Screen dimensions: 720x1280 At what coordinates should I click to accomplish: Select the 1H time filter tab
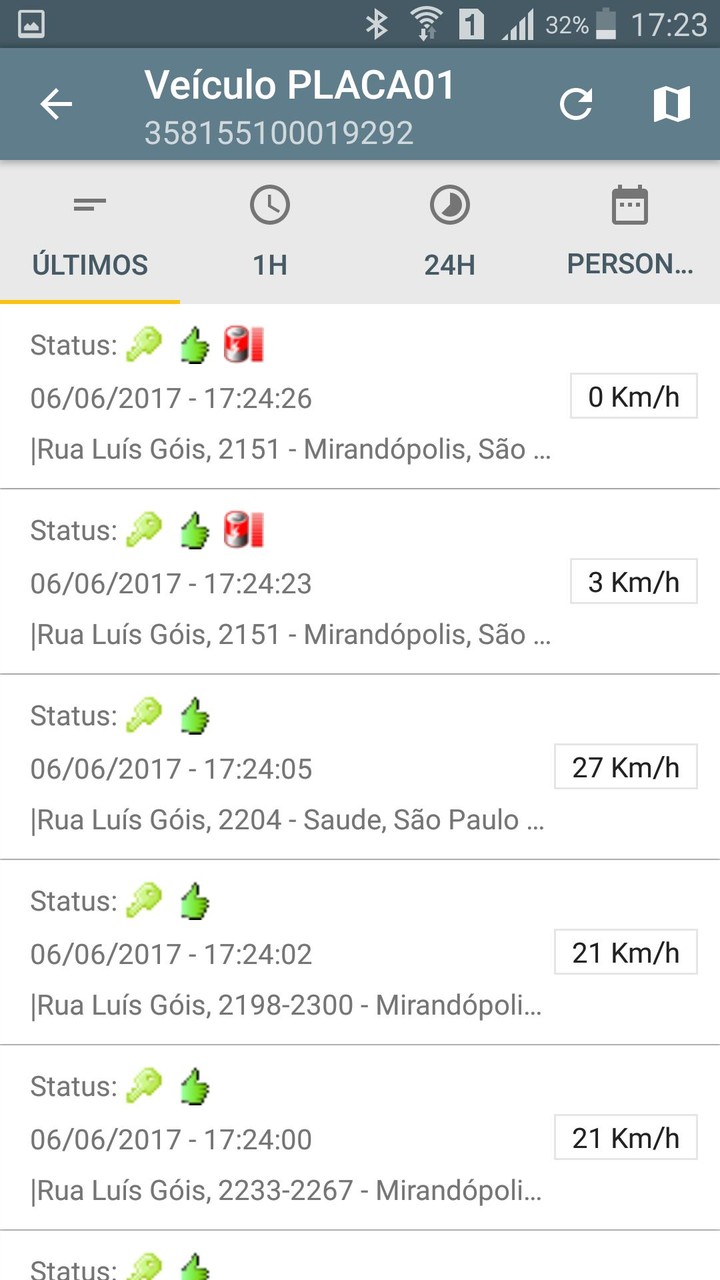270,234
